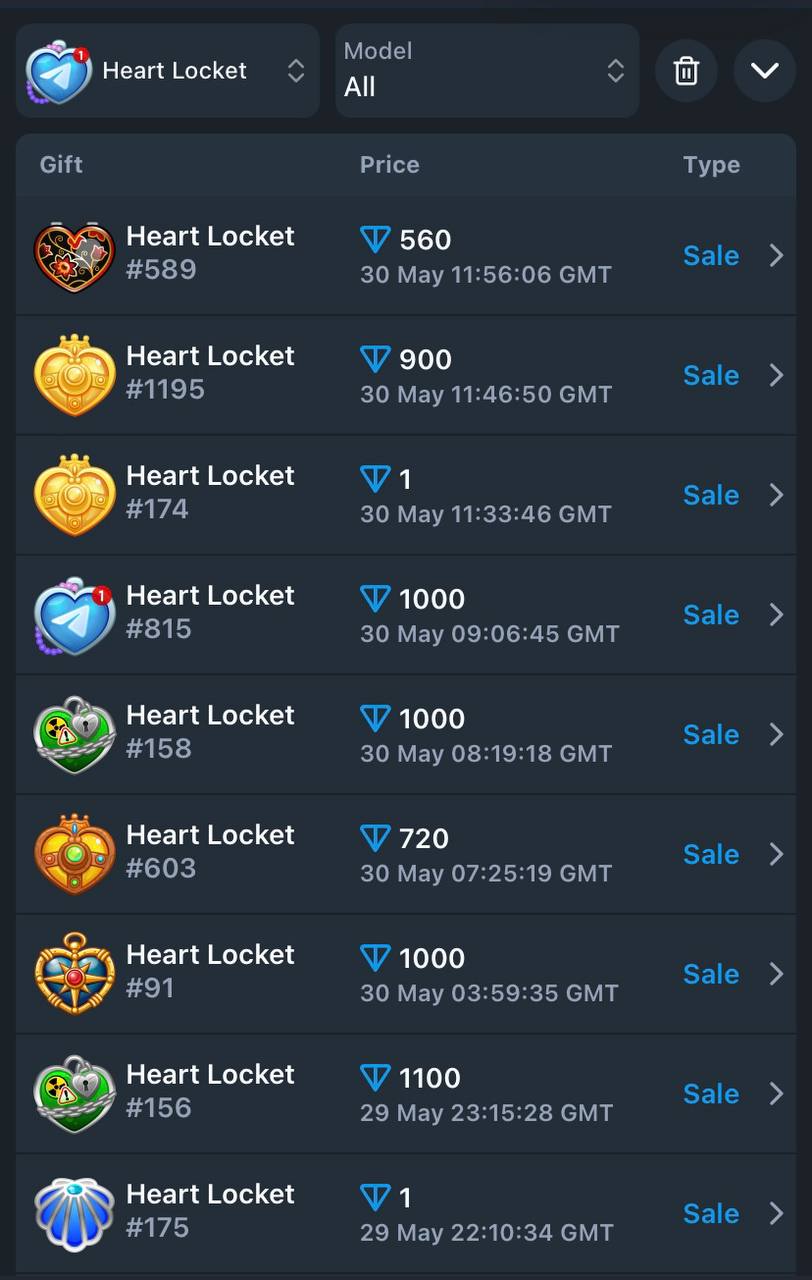View Heart Locket #603 priced at 720
This screenshot has width=812, height=1280.
[405, 854]
